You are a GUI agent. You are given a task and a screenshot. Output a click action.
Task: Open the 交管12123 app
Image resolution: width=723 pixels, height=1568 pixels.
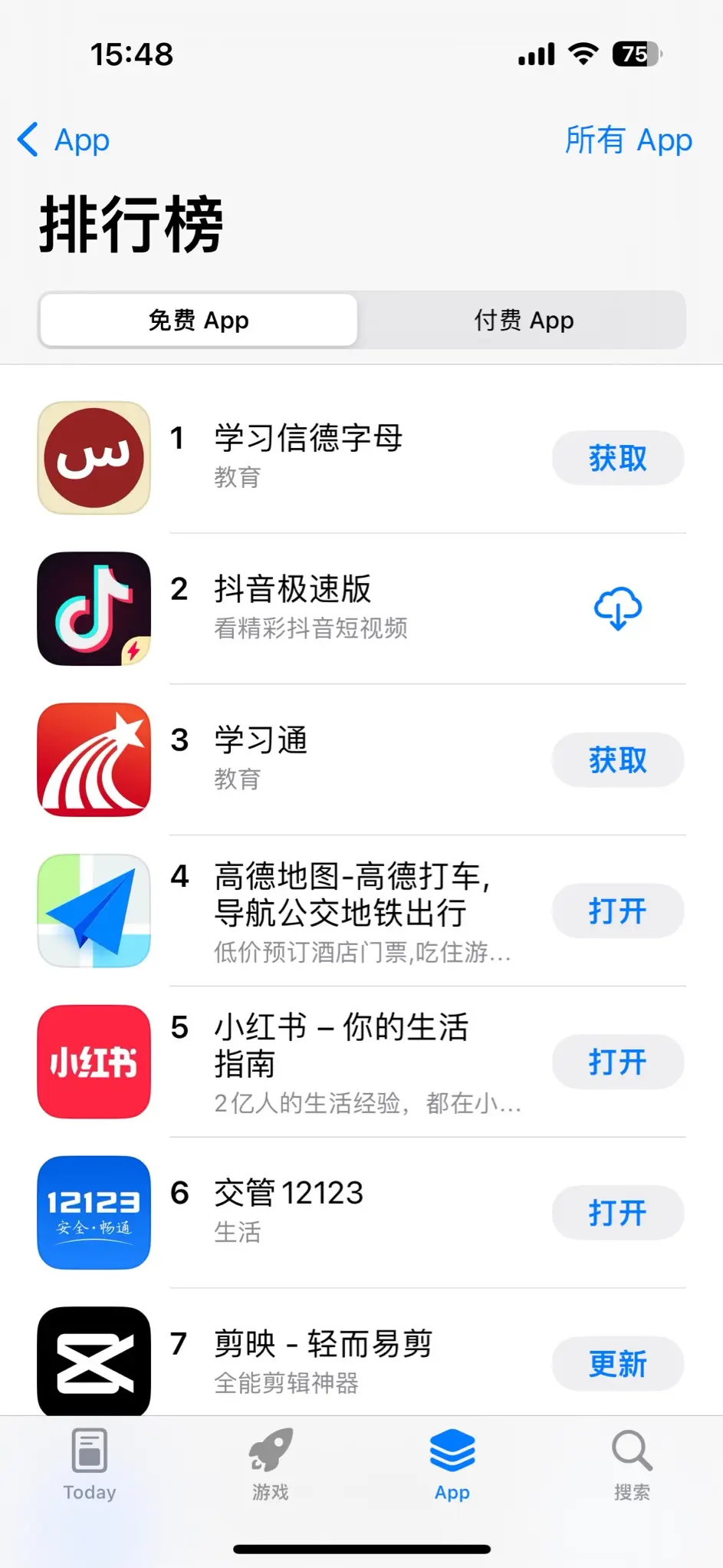[x=617, y=1214]
